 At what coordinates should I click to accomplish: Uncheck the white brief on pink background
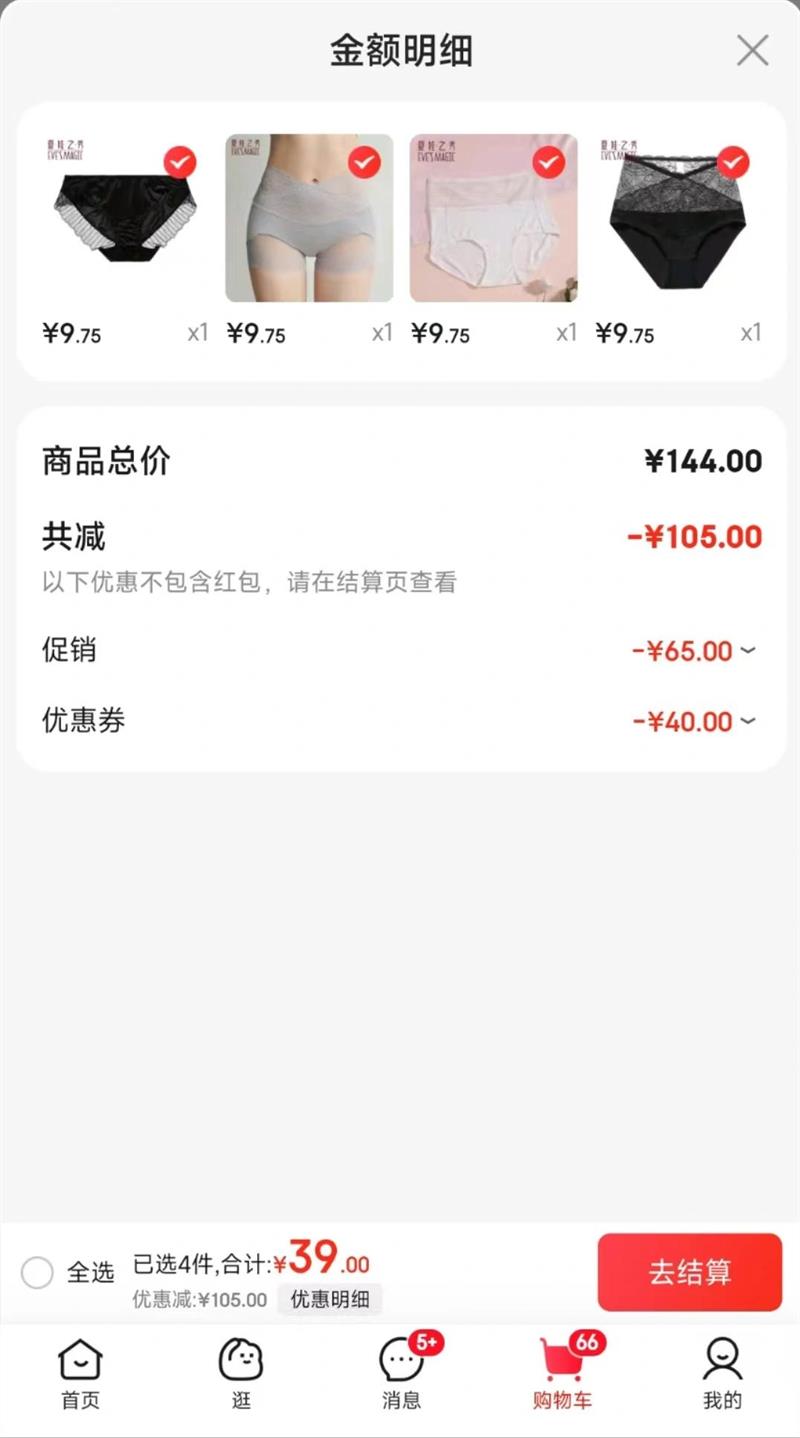[x=549, y=161]
